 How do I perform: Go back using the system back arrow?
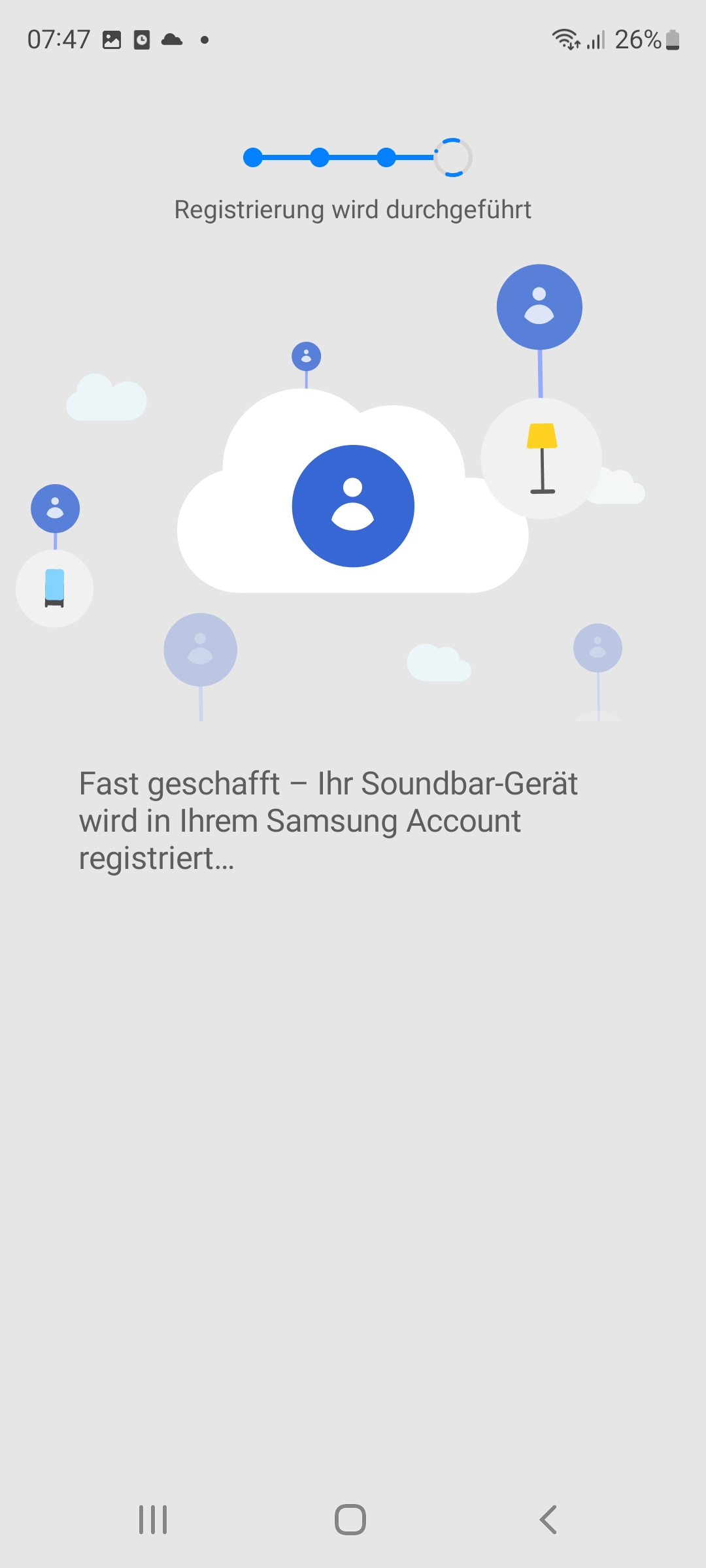click(548, 1519)
